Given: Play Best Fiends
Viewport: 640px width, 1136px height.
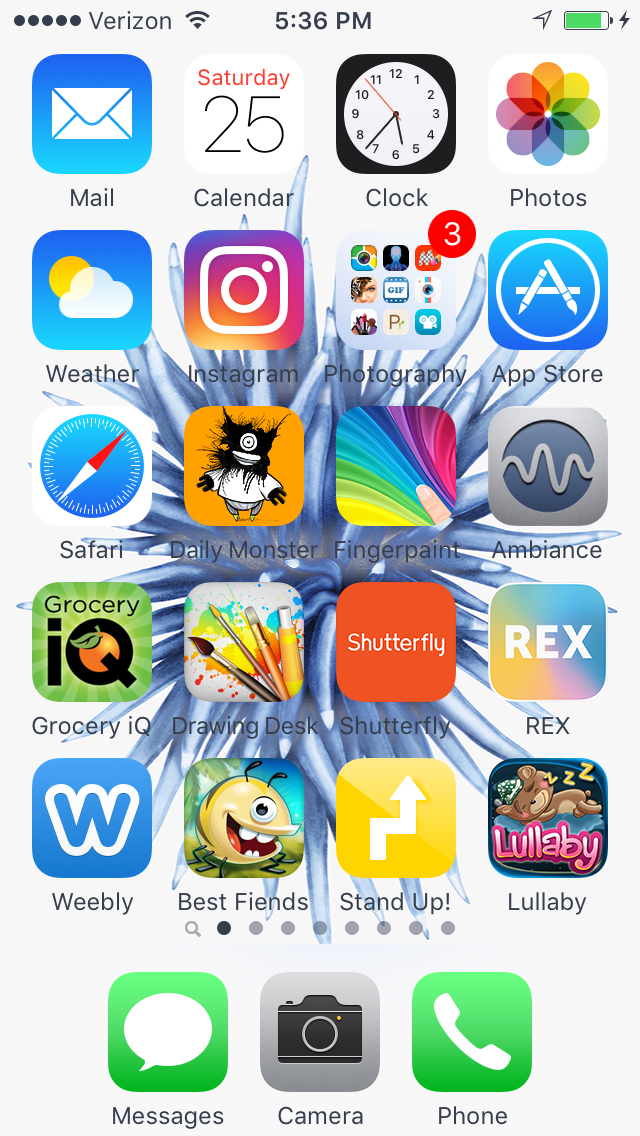Looking at the screenshot, I should (x=244, y=818).
